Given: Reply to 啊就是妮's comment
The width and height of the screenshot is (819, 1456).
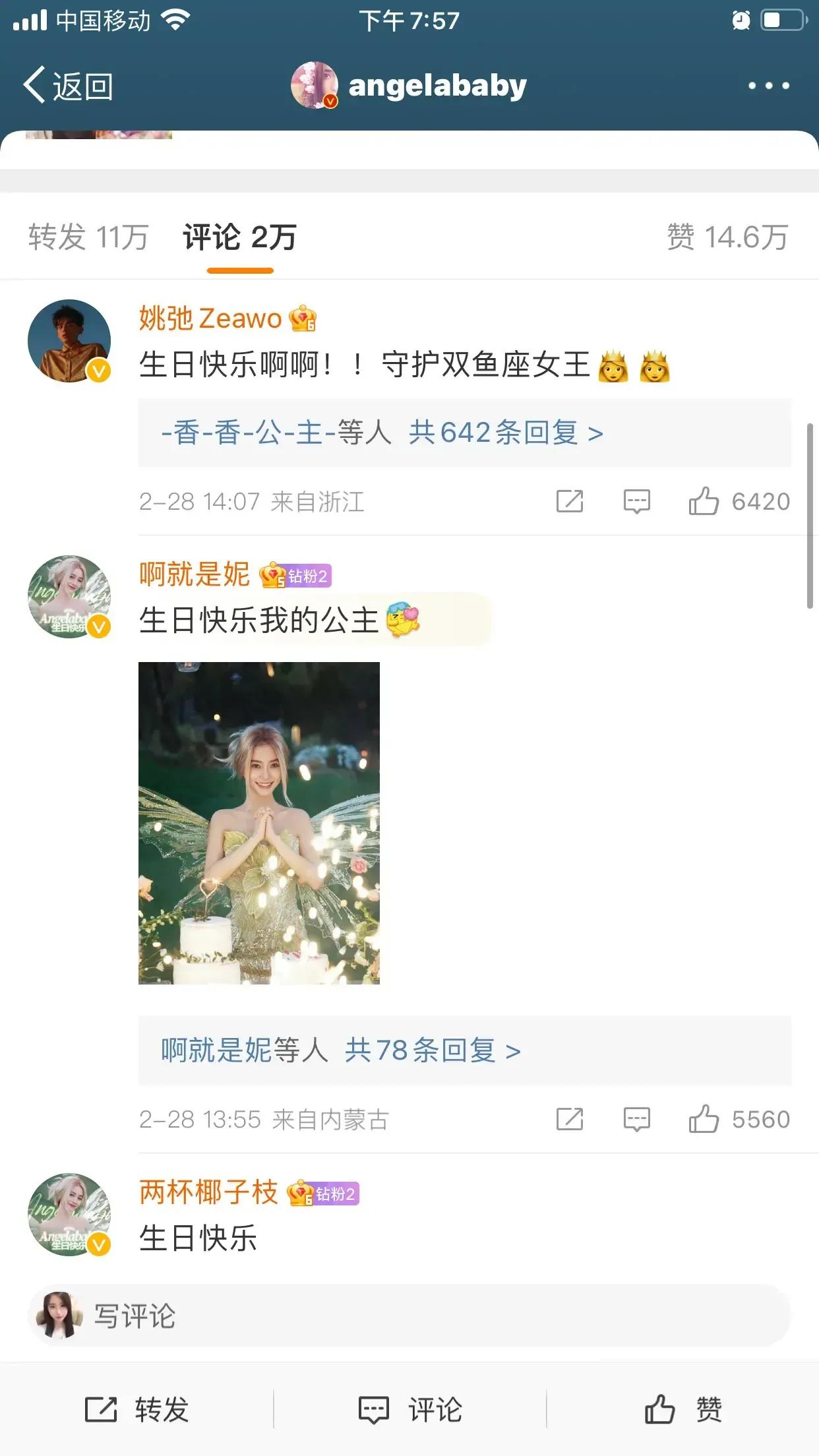Looking at the screenshot, I should point(636,1119).
